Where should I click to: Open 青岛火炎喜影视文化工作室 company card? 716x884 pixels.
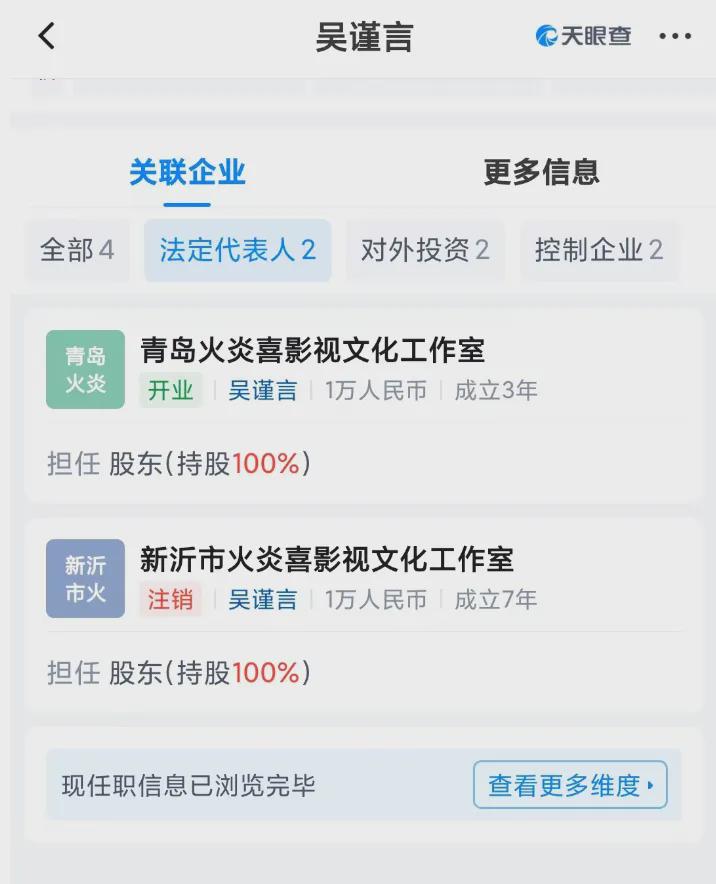pos(312,351)
